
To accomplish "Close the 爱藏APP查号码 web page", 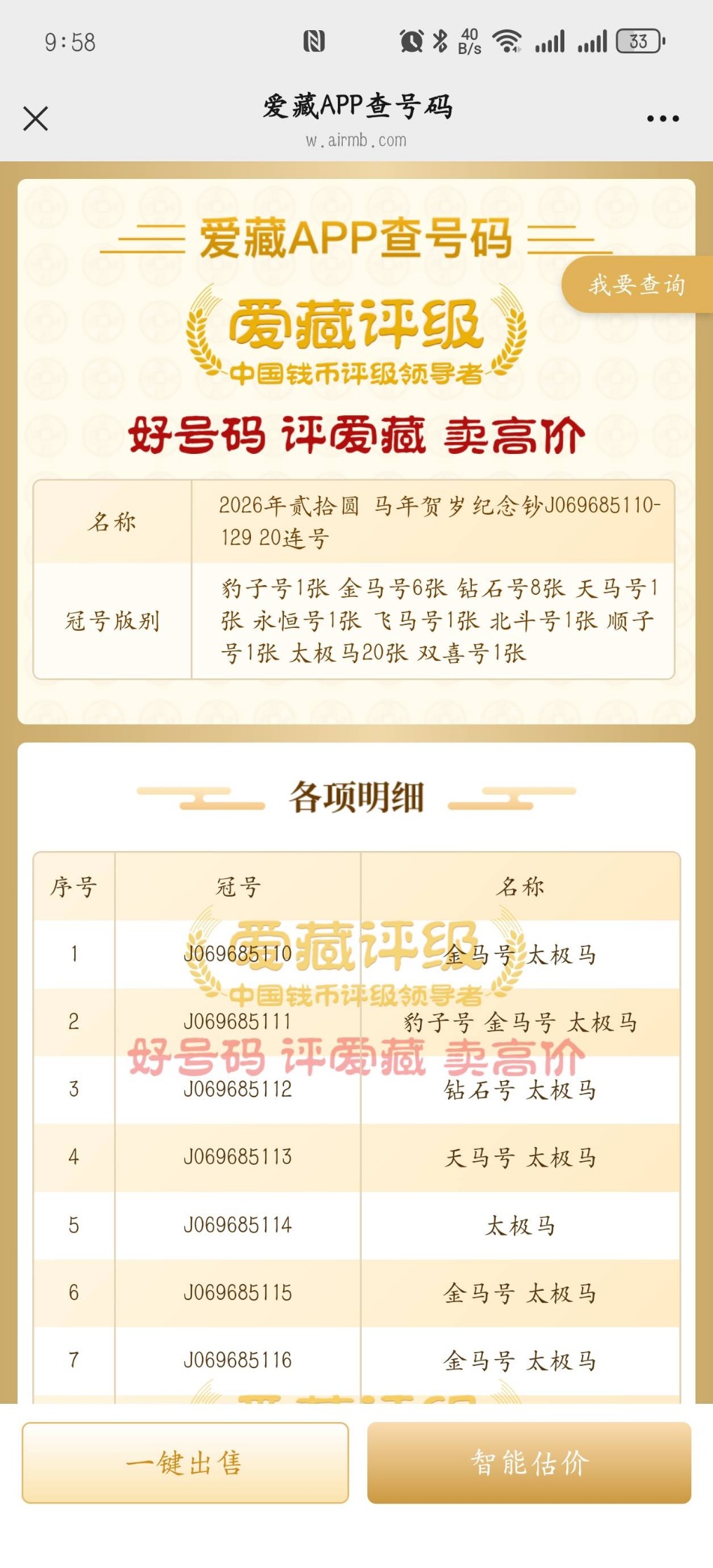I will 36,119.
